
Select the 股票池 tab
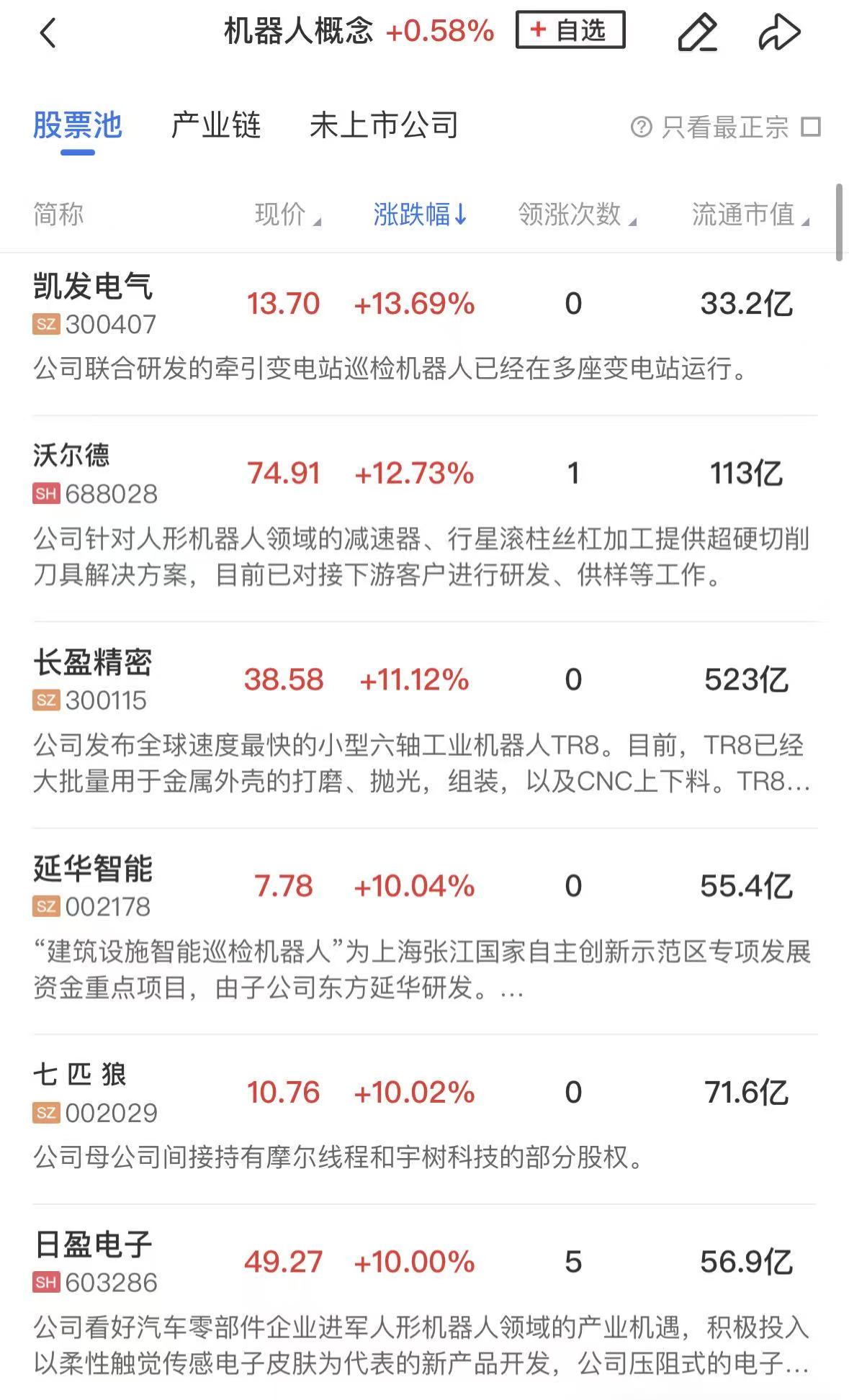[78, 126]
